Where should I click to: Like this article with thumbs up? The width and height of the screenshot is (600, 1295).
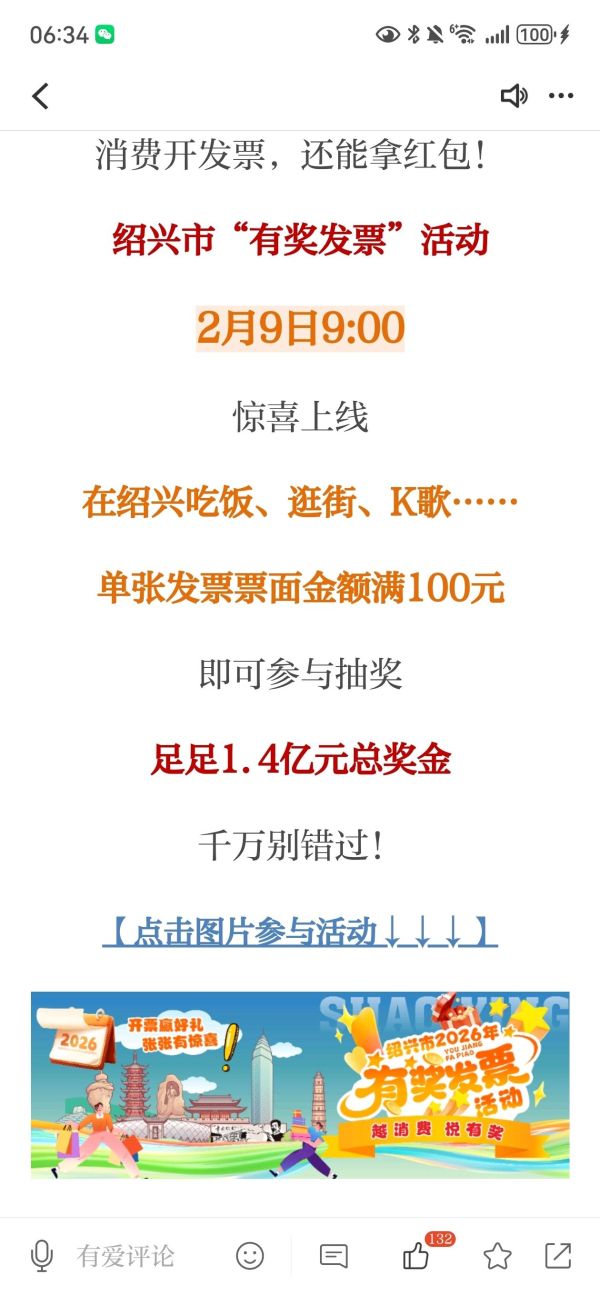(417, 1256)
